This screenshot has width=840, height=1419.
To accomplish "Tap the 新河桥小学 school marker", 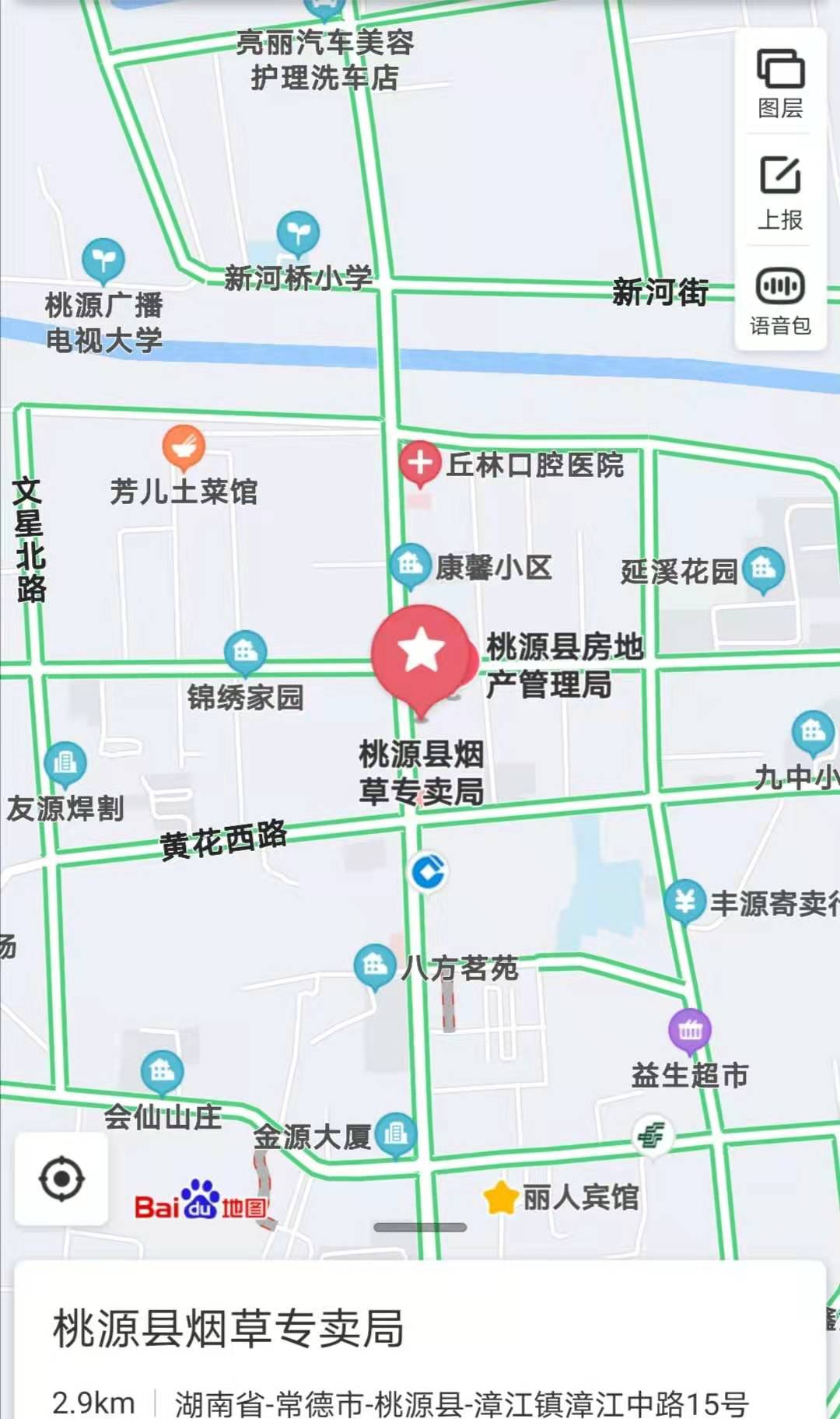I will tap(298, 233).
